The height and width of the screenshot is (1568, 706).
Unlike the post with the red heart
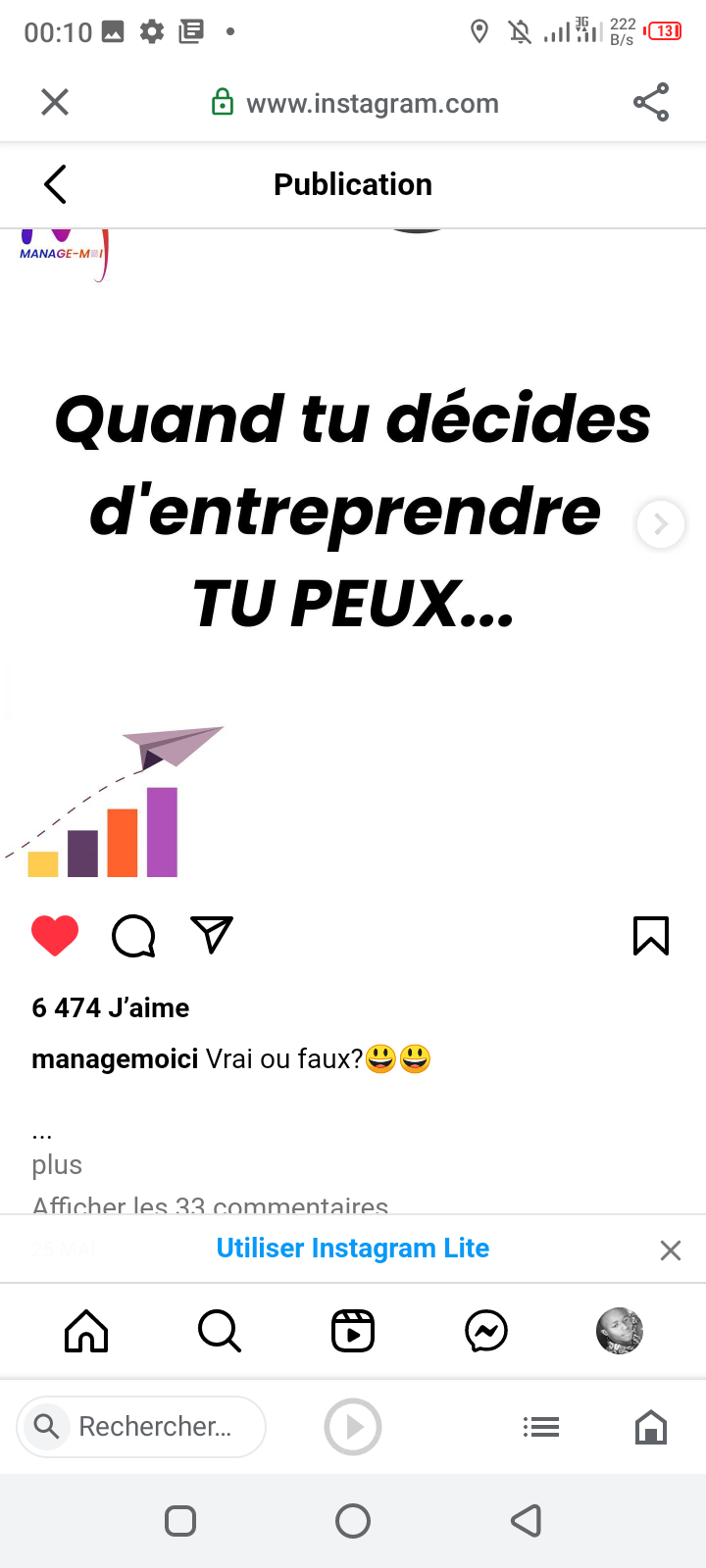click(x=55, y=936)
